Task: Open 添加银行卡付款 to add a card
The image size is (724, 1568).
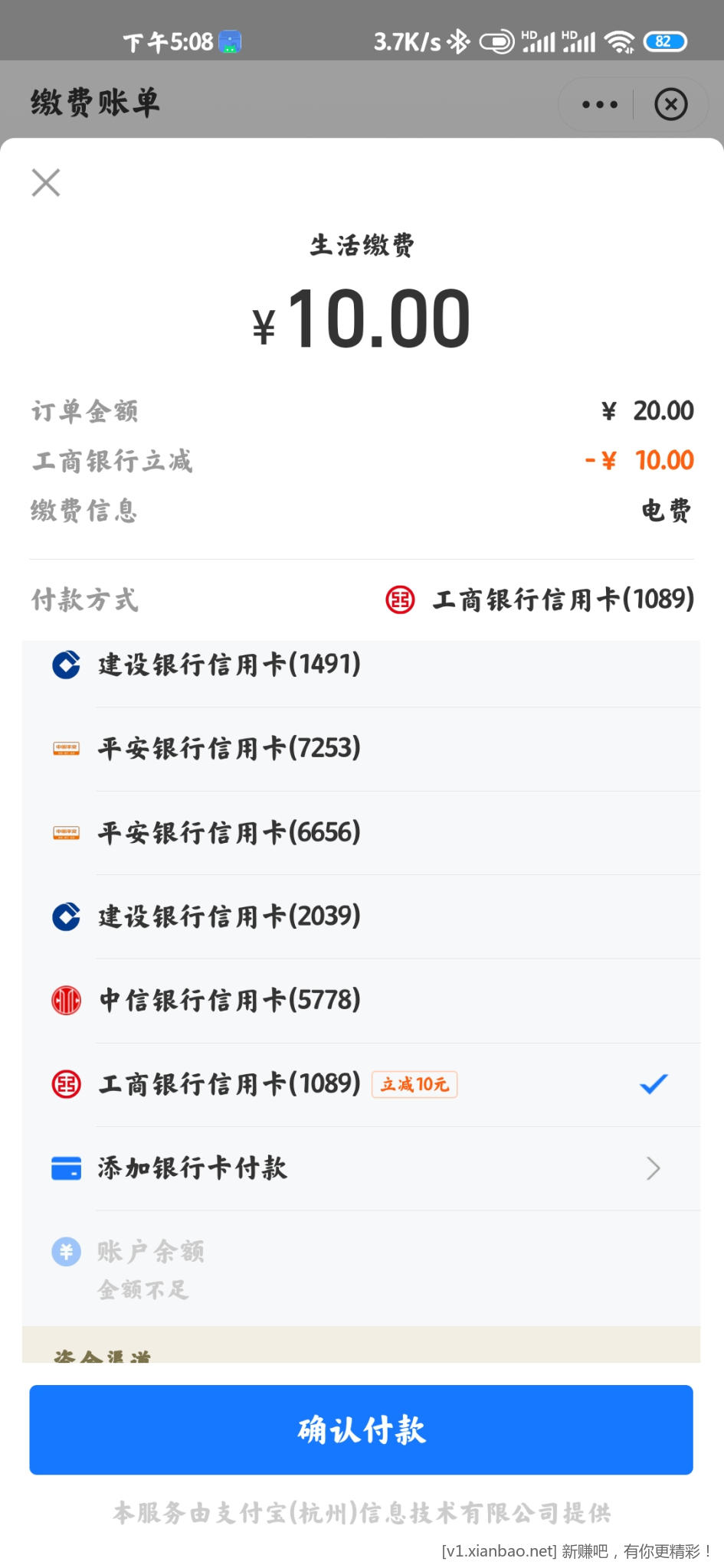Action: [360, 1168]
